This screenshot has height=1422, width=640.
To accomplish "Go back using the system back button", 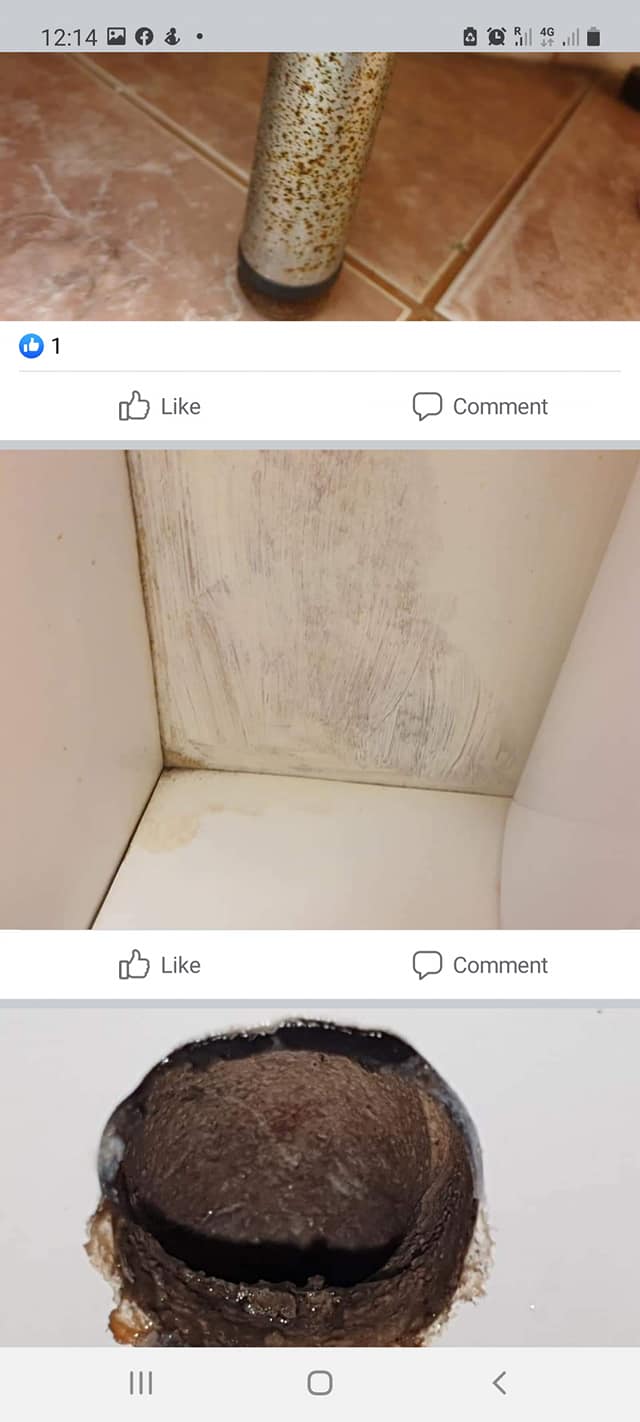I will [499, 1383].
